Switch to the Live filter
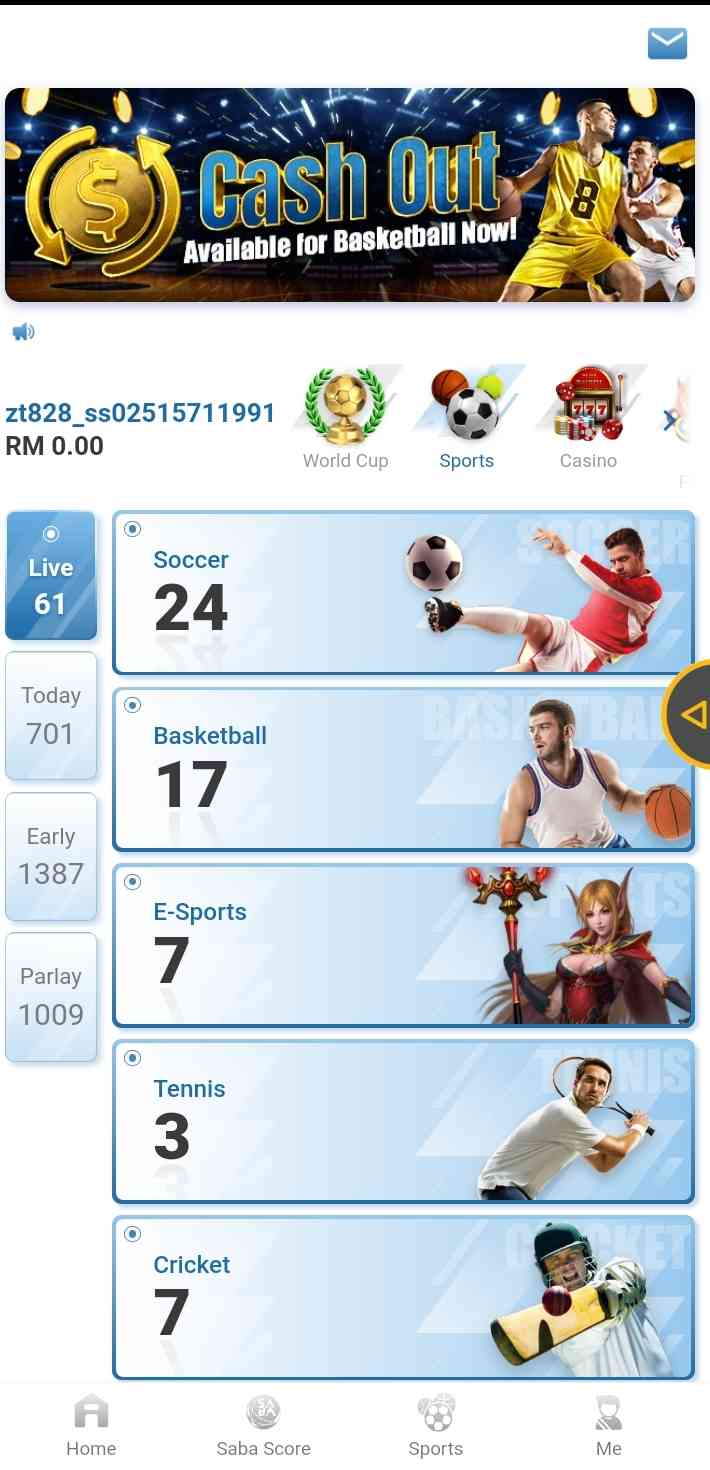Screen dimensions: 710x1470 click(x=51, y=575)
